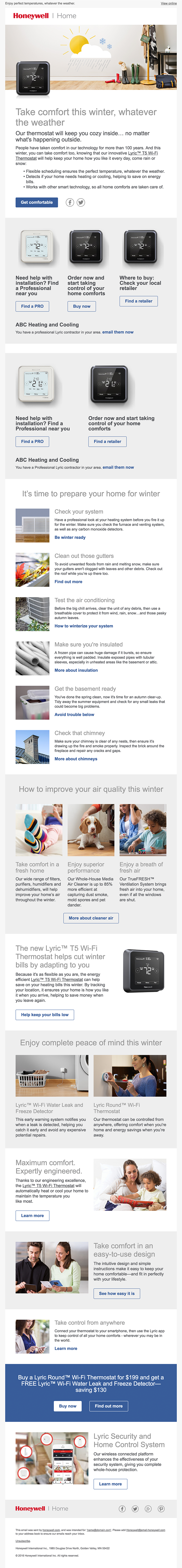Tap More about cleaner air button

tap(90, 918)
